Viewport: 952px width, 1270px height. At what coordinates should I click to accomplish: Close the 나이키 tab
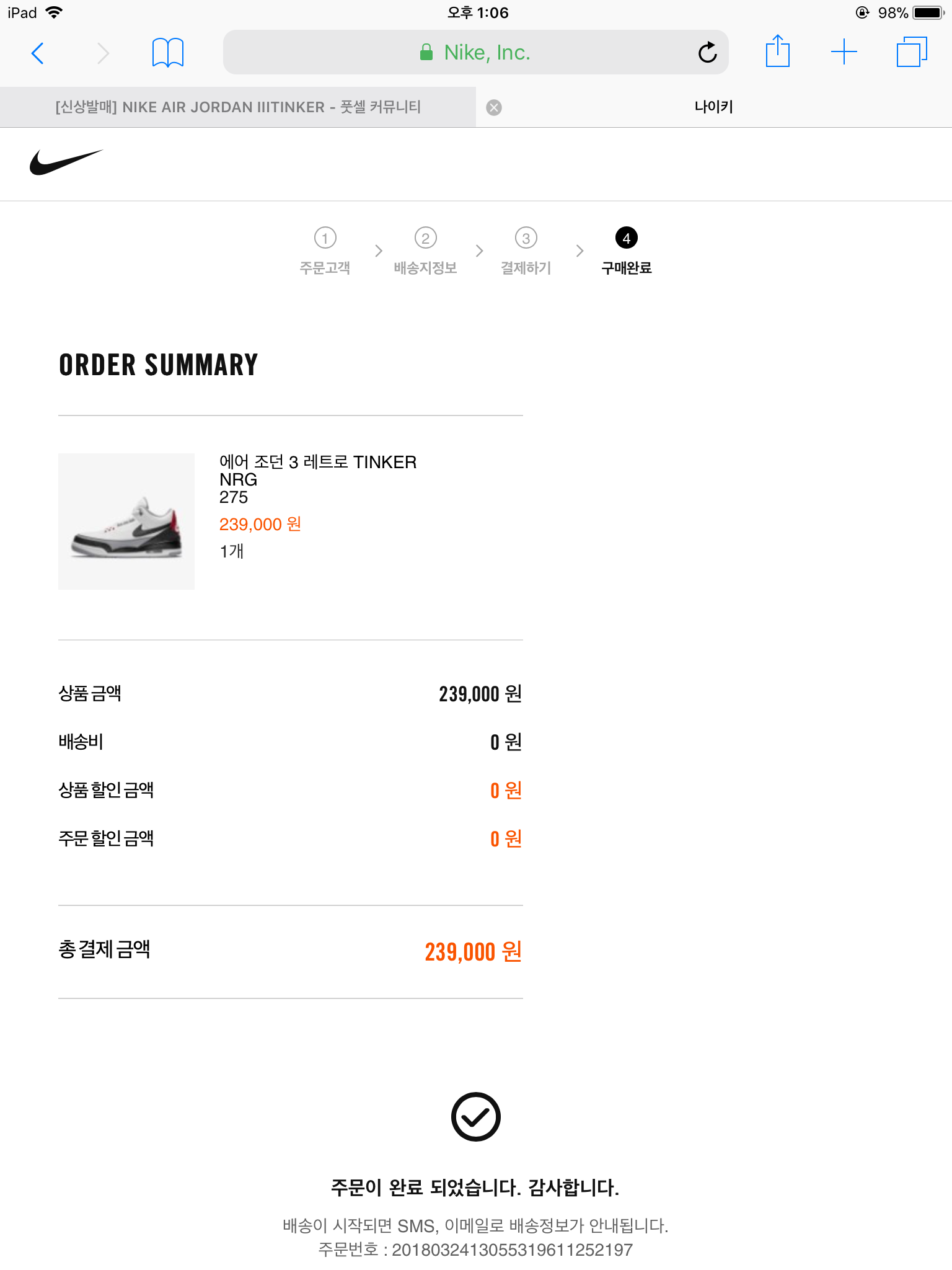tap(494, 108)
